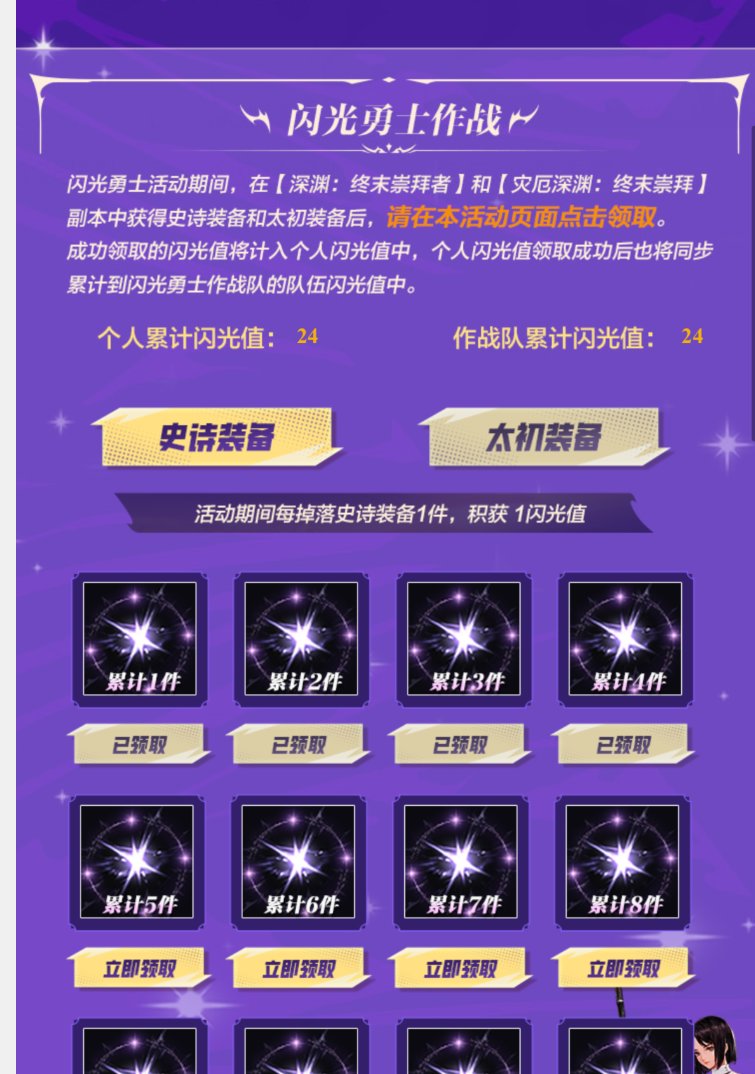Claim the 累计7件 reward with 立即领取
The height and width of the screenshot is (1074, 755).
(x=461, y=968)
